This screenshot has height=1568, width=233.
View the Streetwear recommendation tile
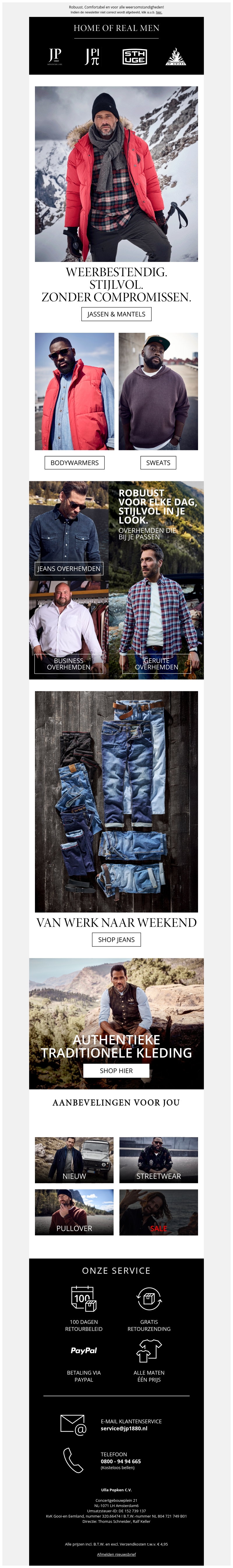click(158, 1160)
